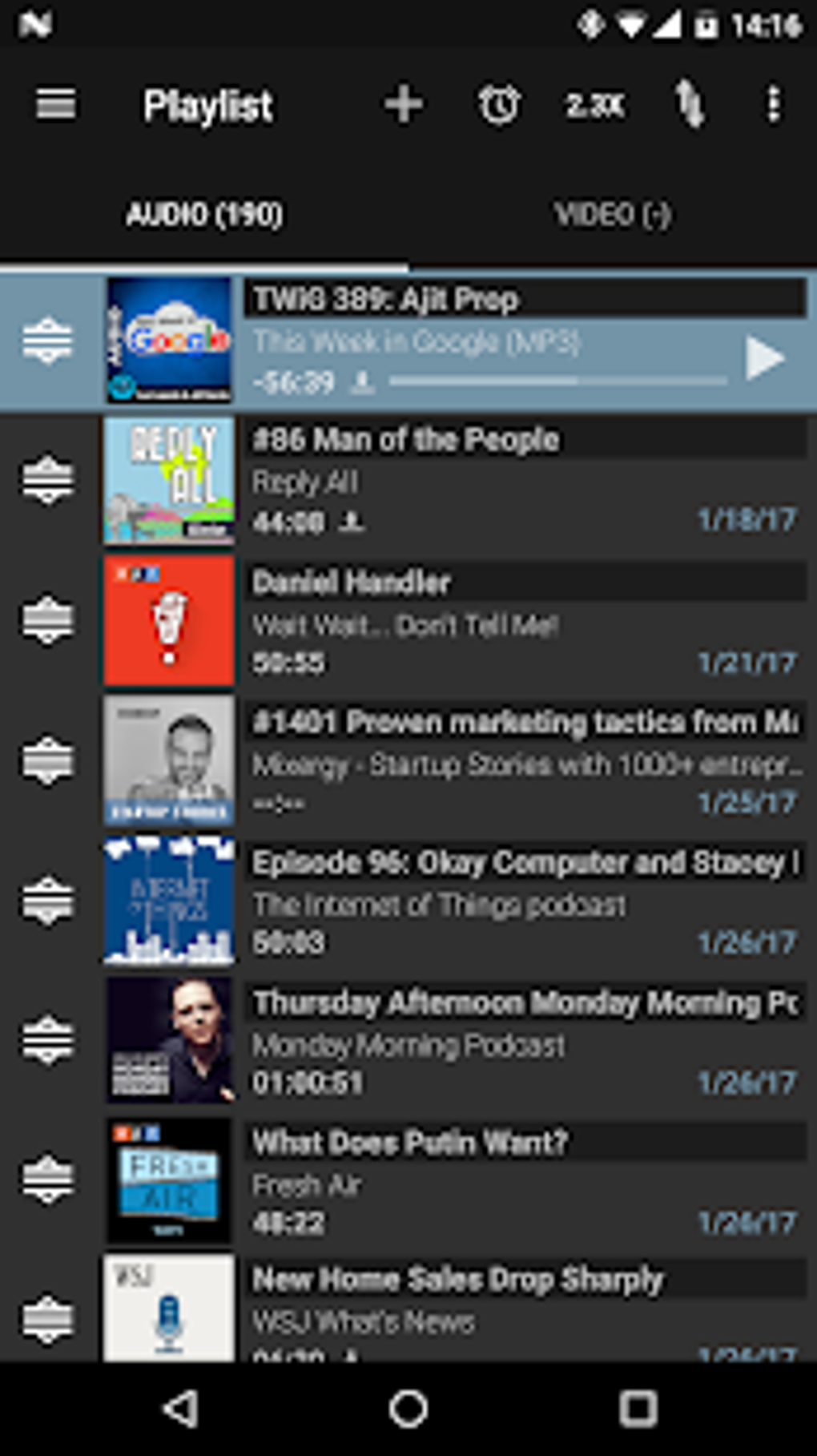Screen dimensions: 817x1456
Task: Tap the sort playlist arrows icon
Action: pos(690,105)
